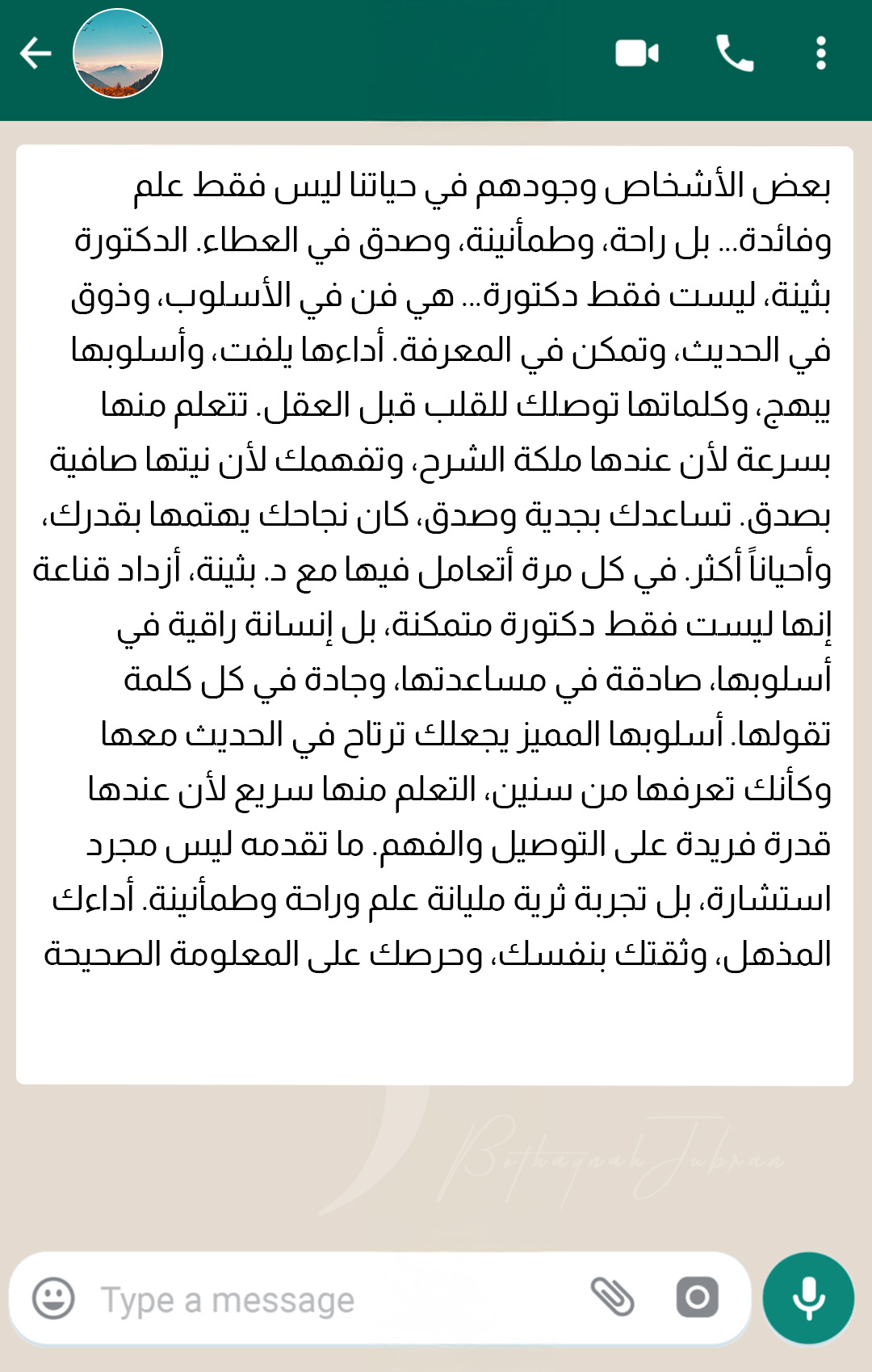
Task: Open the emoji picker
Action: pos(53,1299)
